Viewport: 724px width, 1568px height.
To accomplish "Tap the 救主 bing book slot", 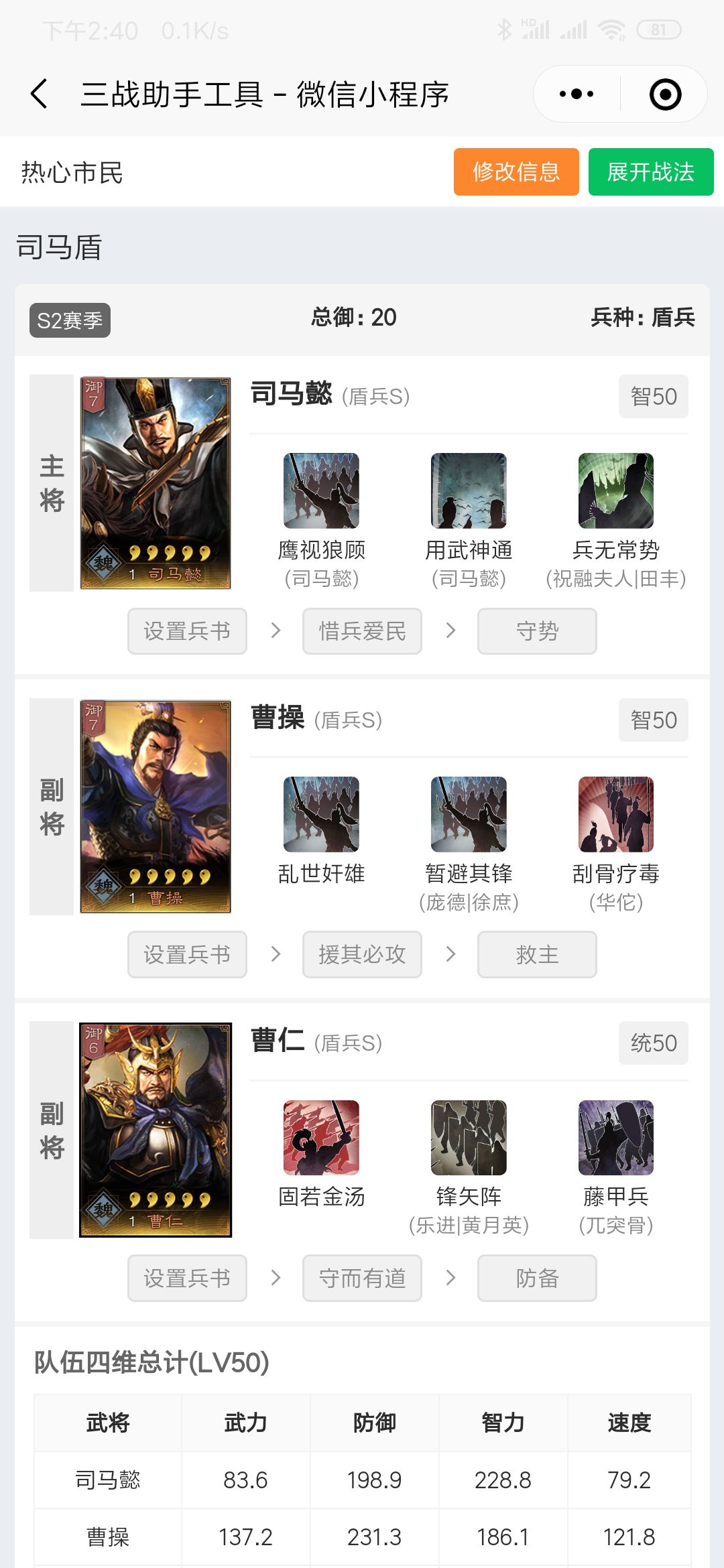I will pyautogui.click(x=536, y=954).
